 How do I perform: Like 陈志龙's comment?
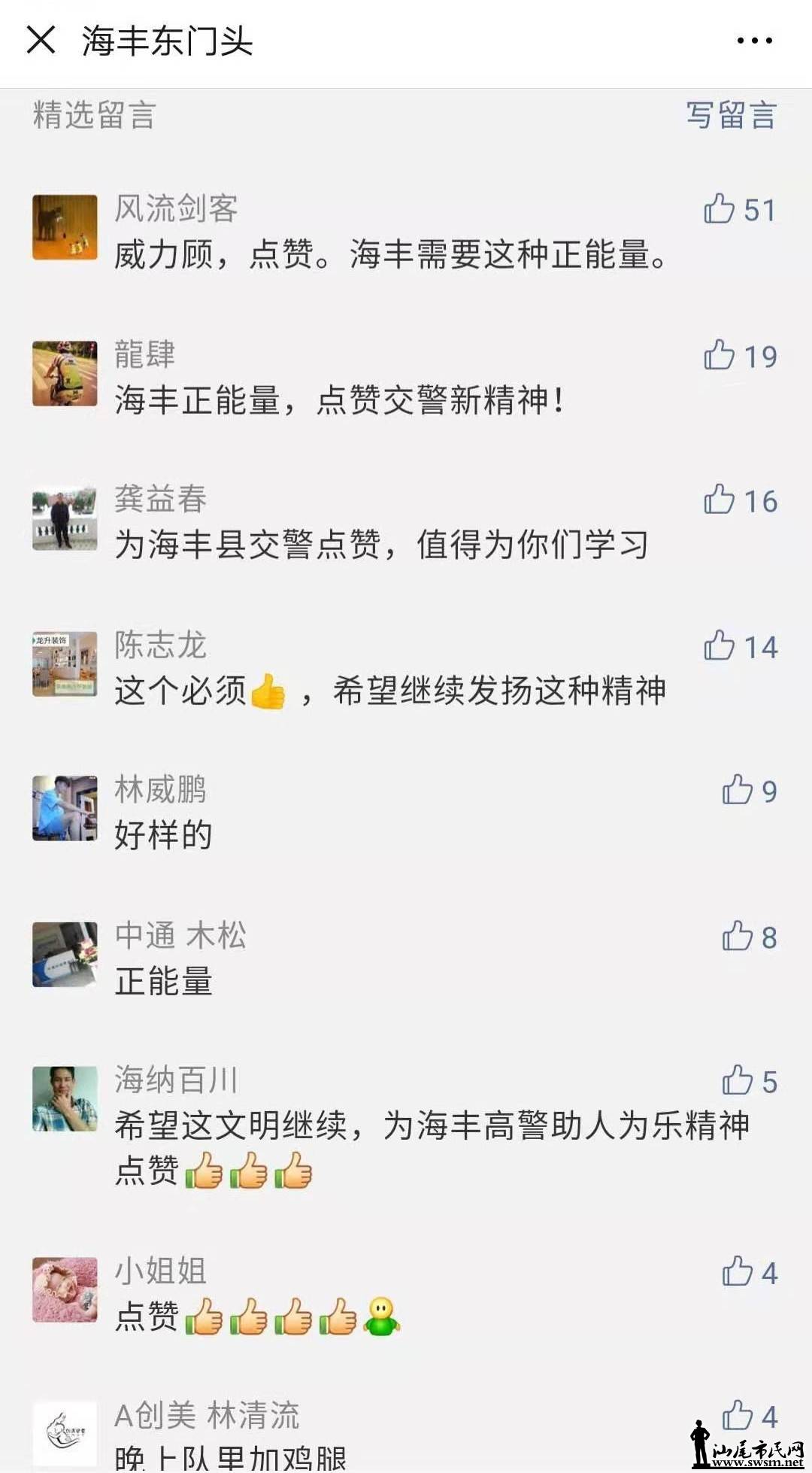[720, 646]
